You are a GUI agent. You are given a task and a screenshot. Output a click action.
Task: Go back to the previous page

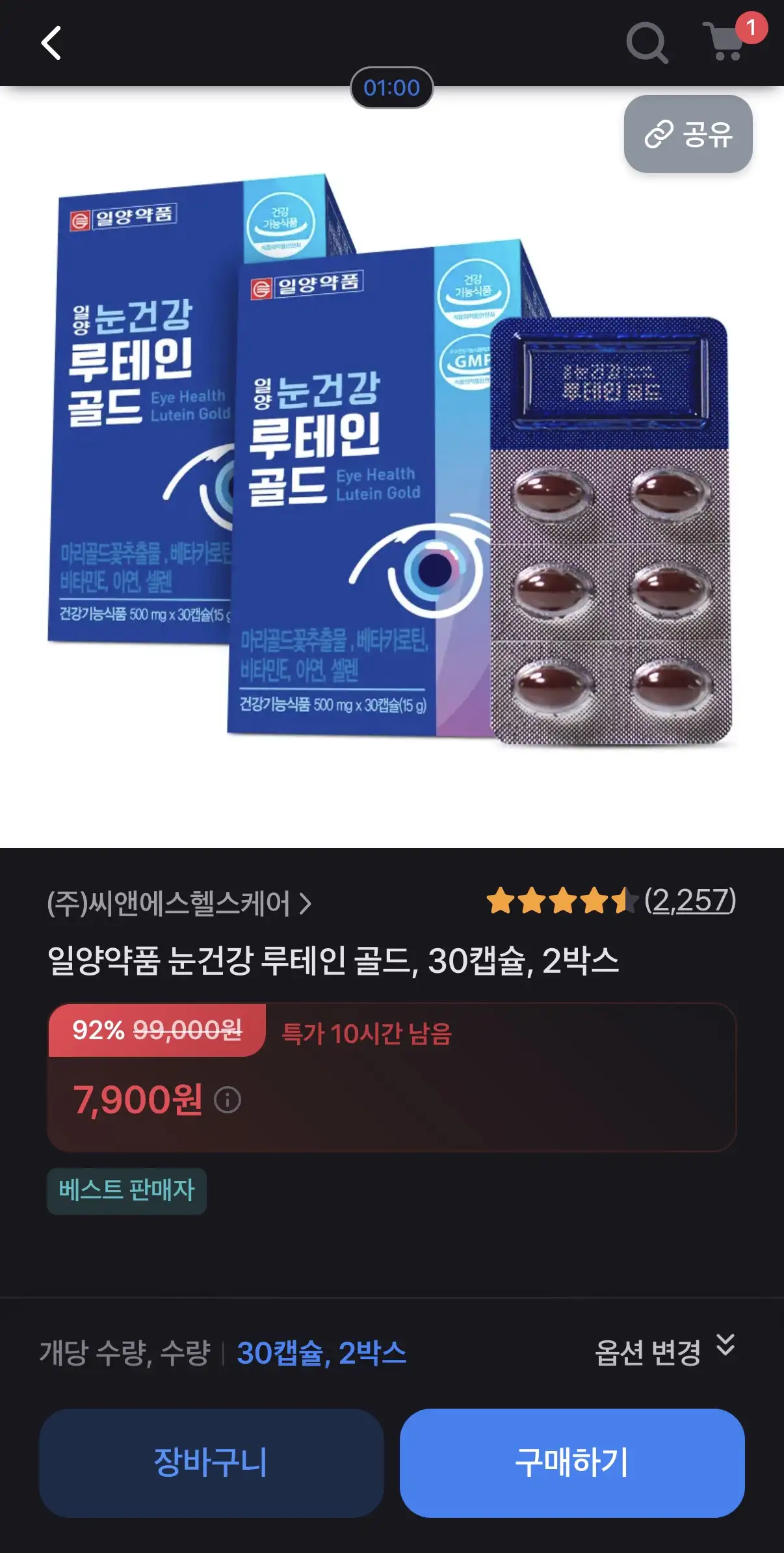coord(51,43)
